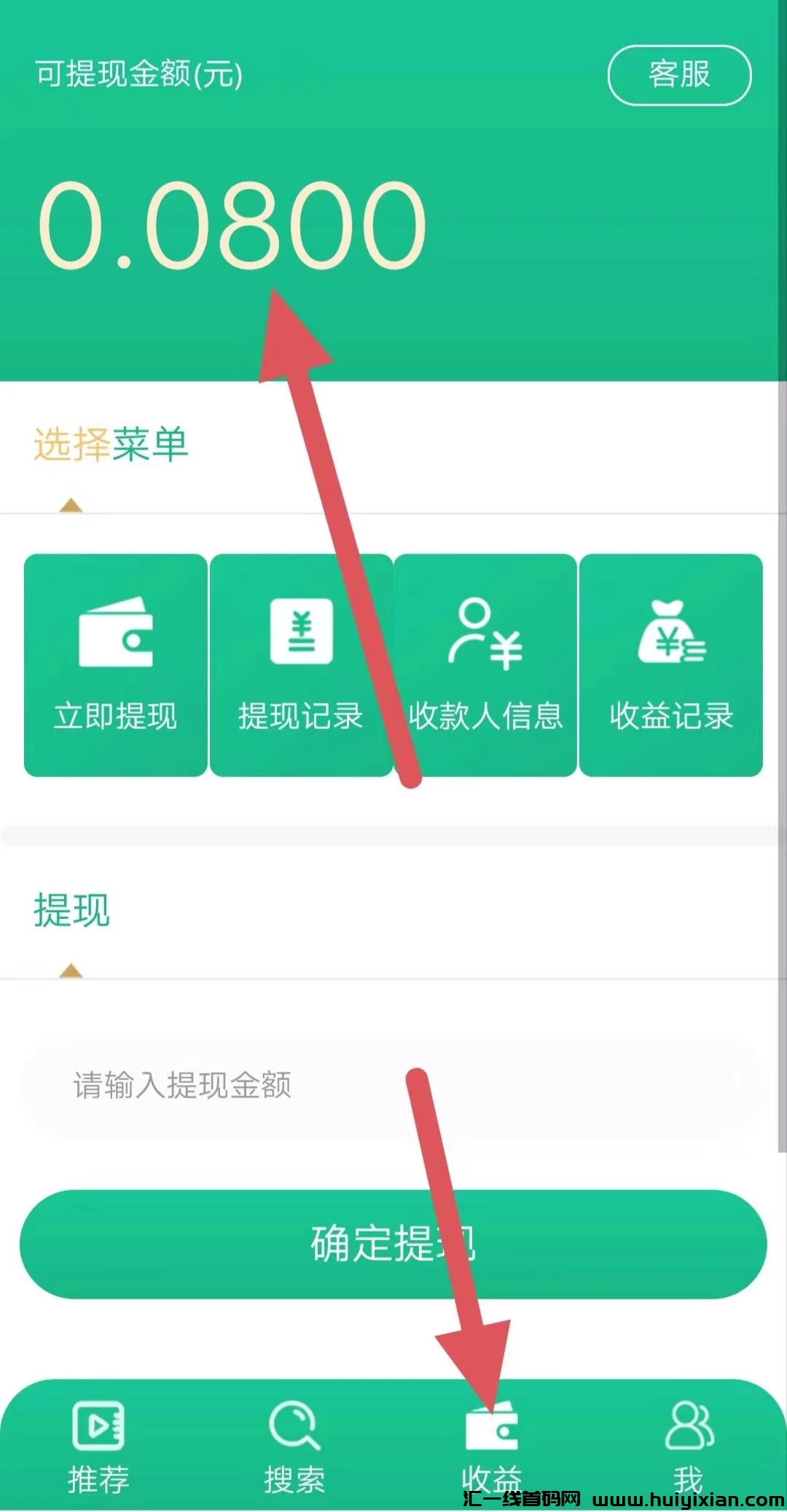Viewport: 787px width, 1512px height.
Task: Focus the 请输入提现金额 amount field
Action: coord(393,1085)
